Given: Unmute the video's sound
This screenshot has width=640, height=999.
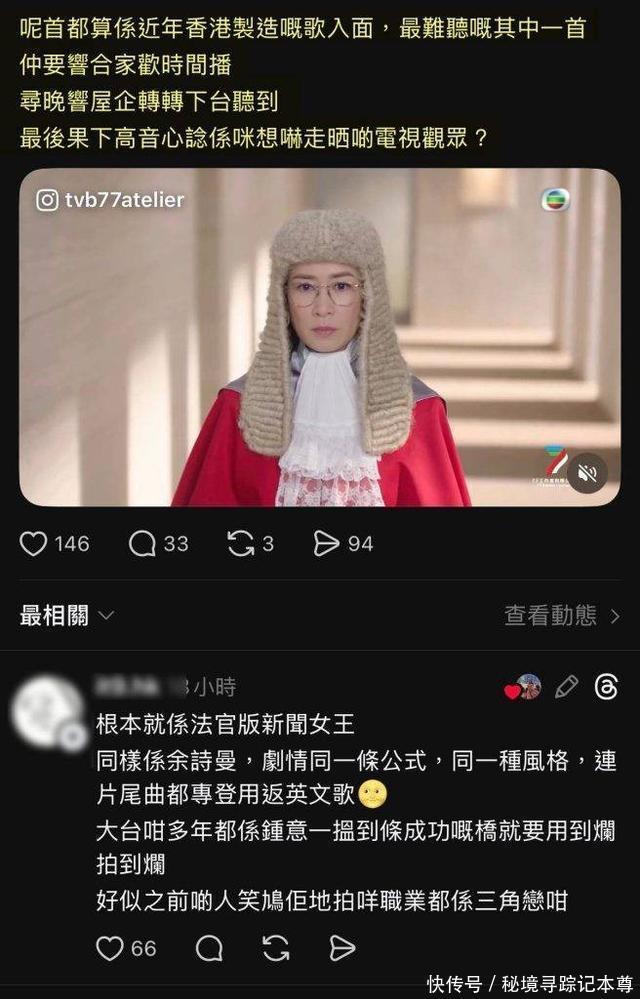Looking at the screenshot, I should pyautogui.click(x=587, y=472).
